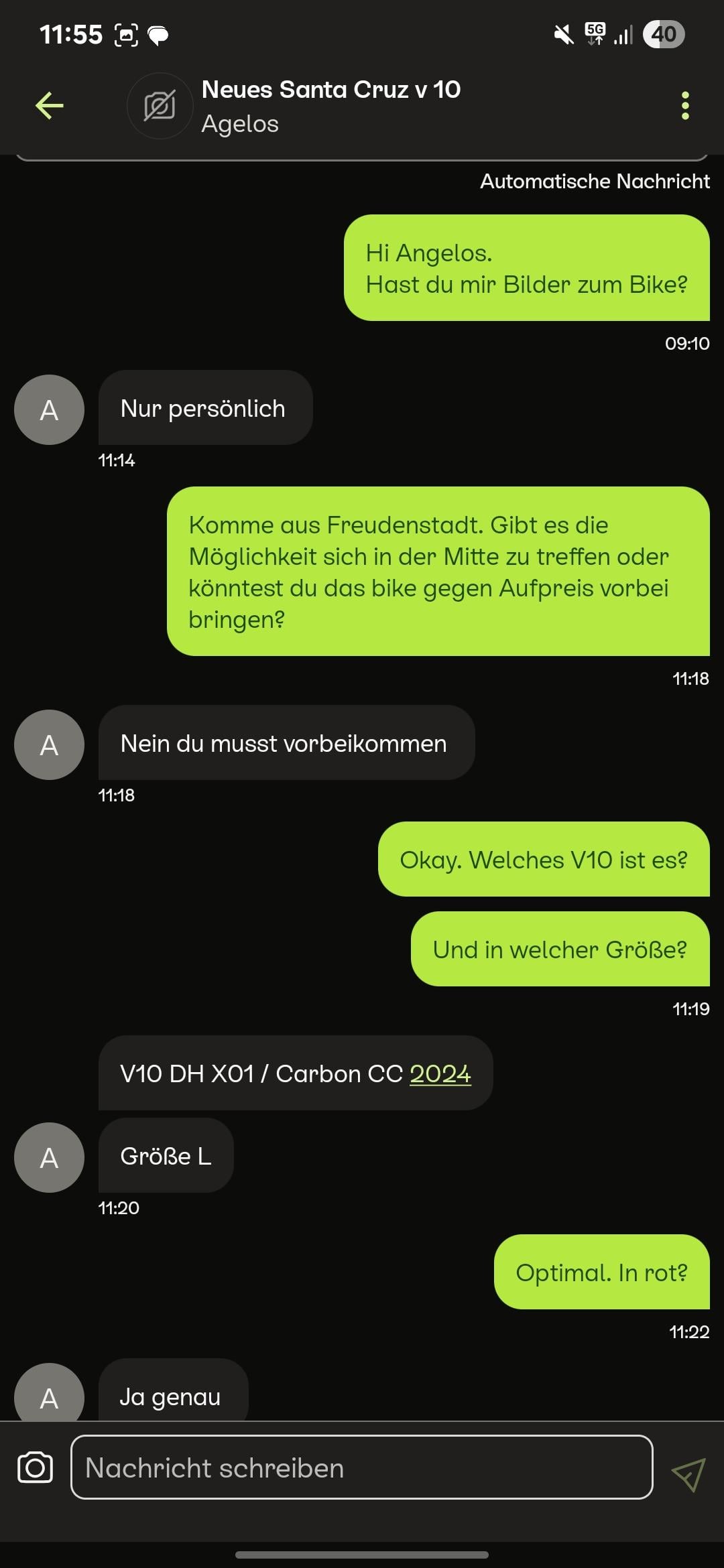The height and width of the screenshot is (1568, 724).
Task: Go back using the green arrow
Action: pyautogui.click(x=50, y=106)
